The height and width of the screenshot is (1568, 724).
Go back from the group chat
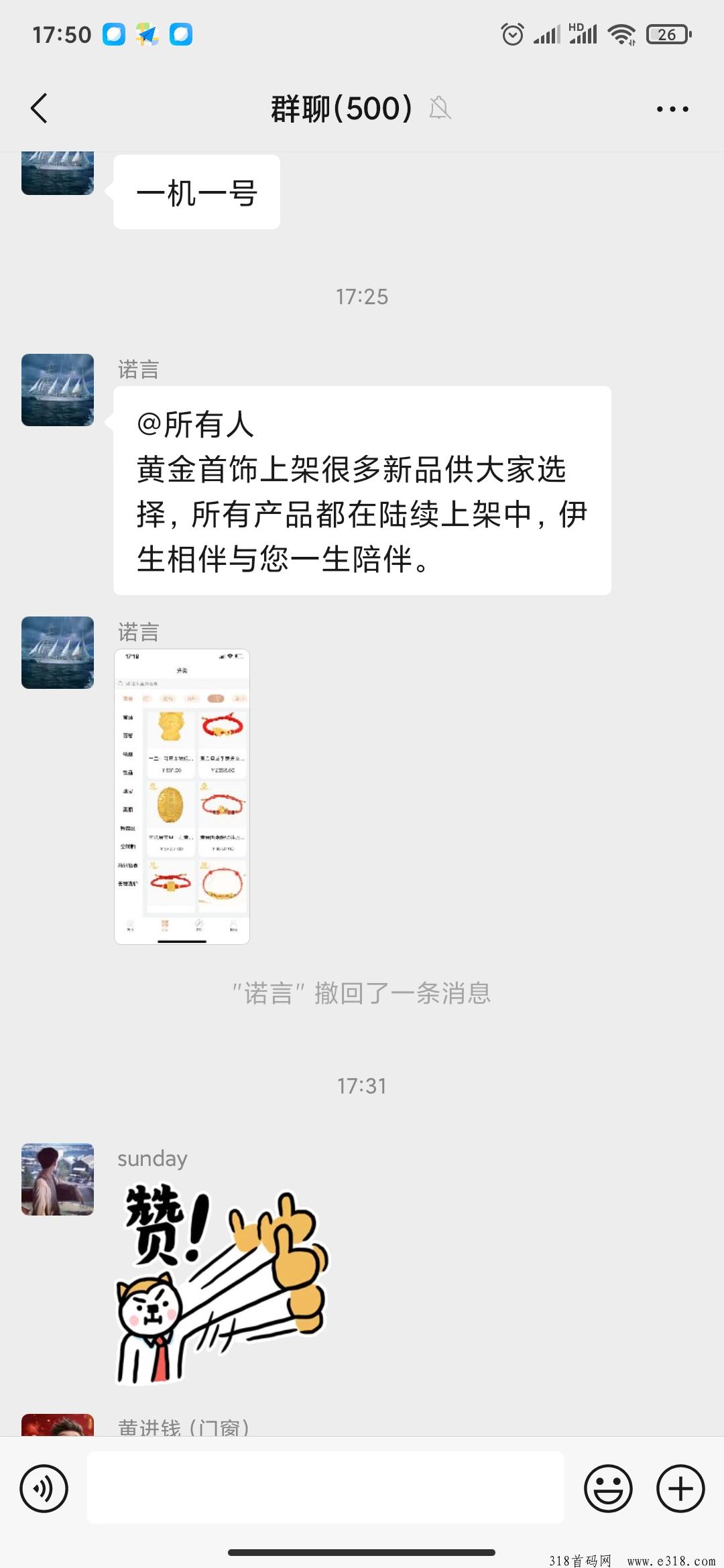click(x=39, y=109)
